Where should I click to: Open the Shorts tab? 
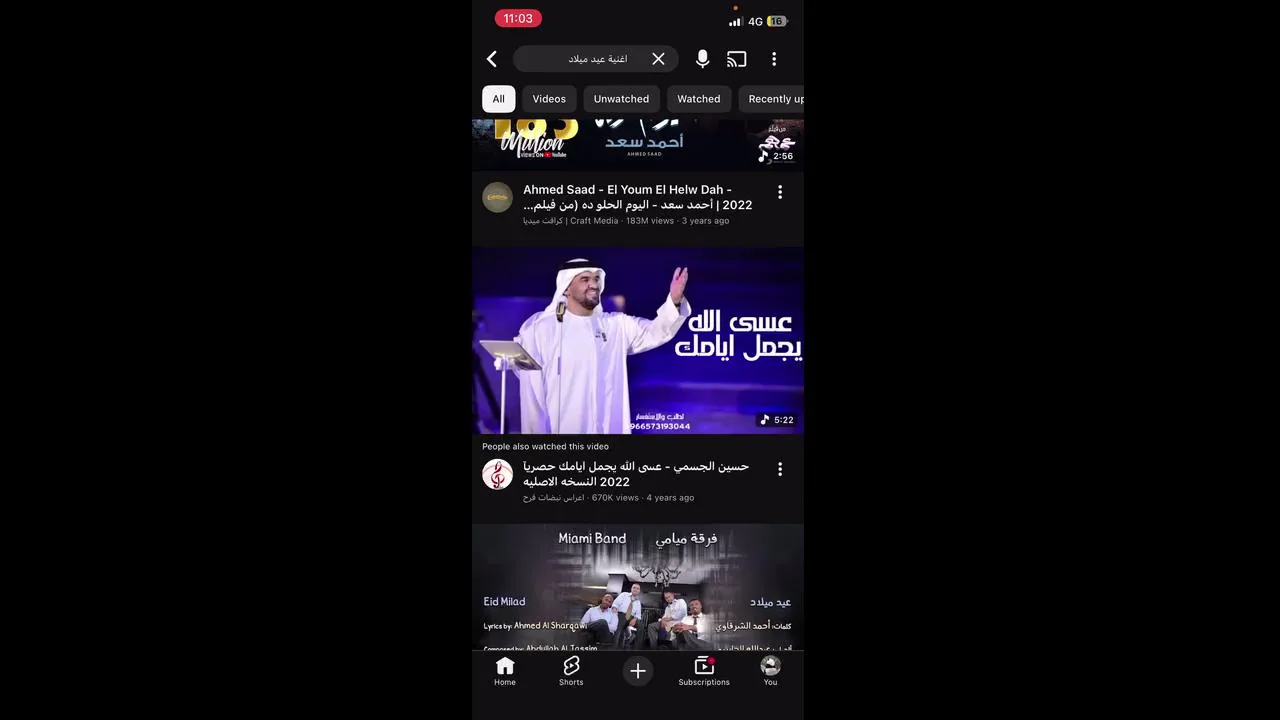[571, 671]
